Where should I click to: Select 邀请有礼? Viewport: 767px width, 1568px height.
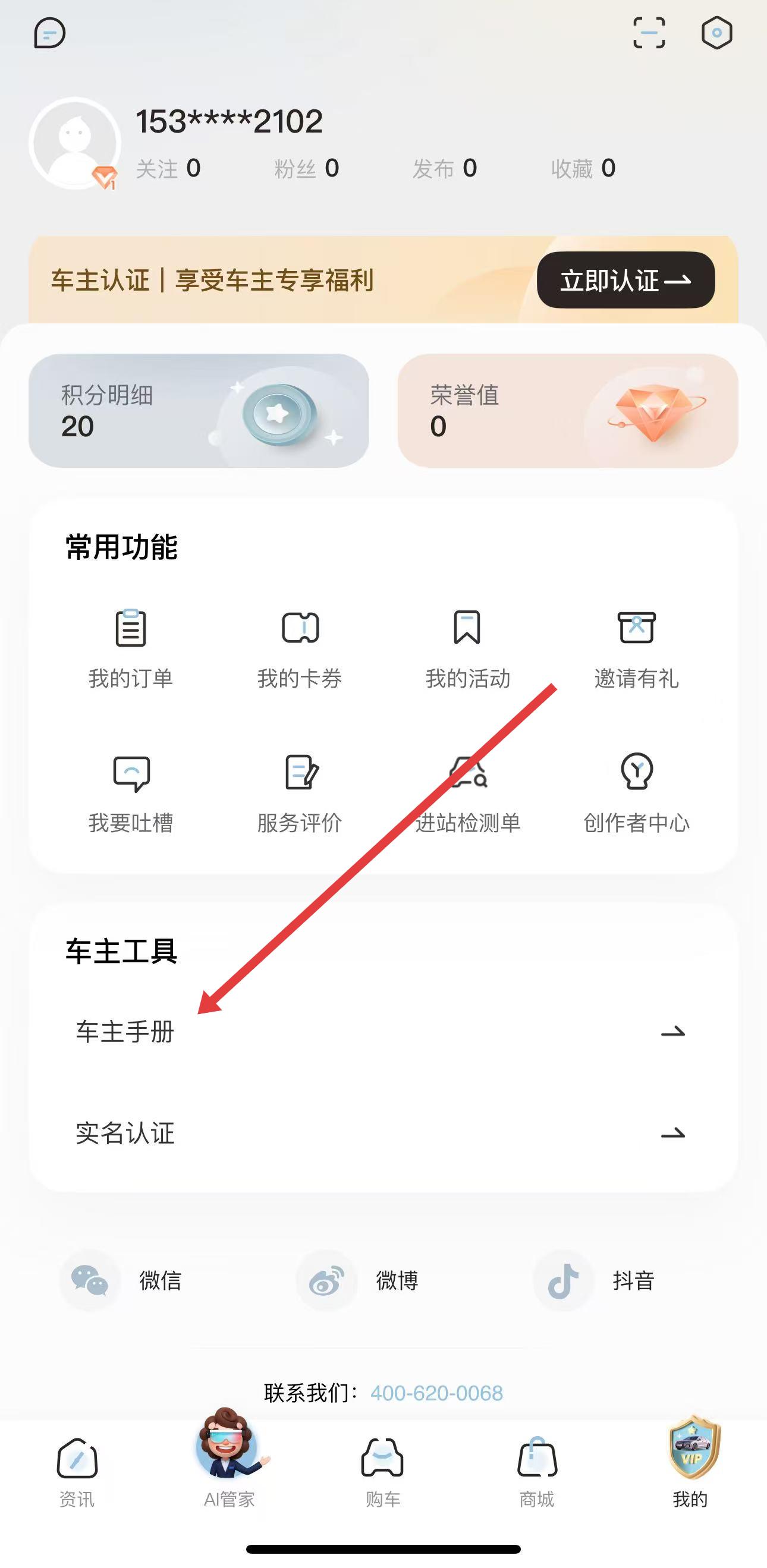(636, 648)
